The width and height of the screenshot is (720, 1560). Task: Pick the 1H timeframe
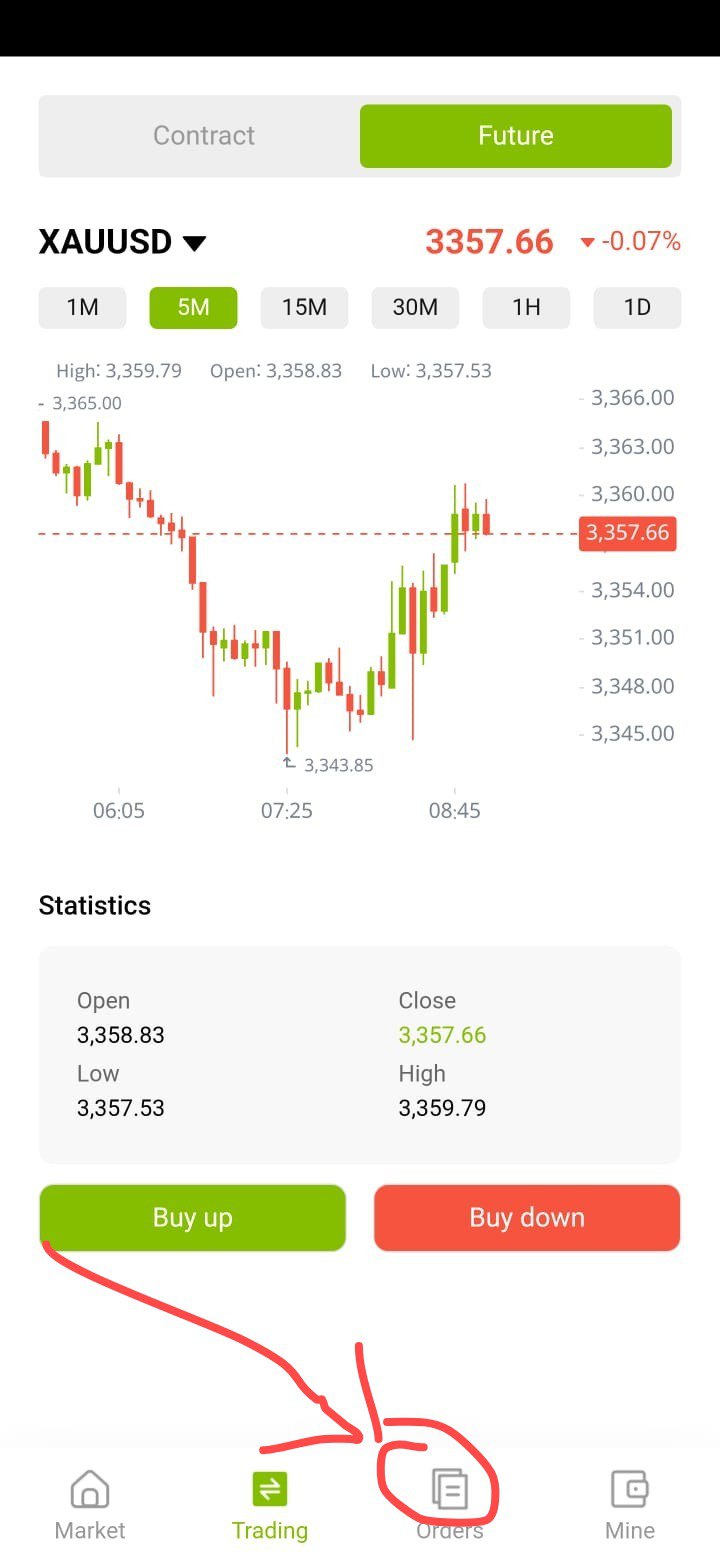point(526,308)
